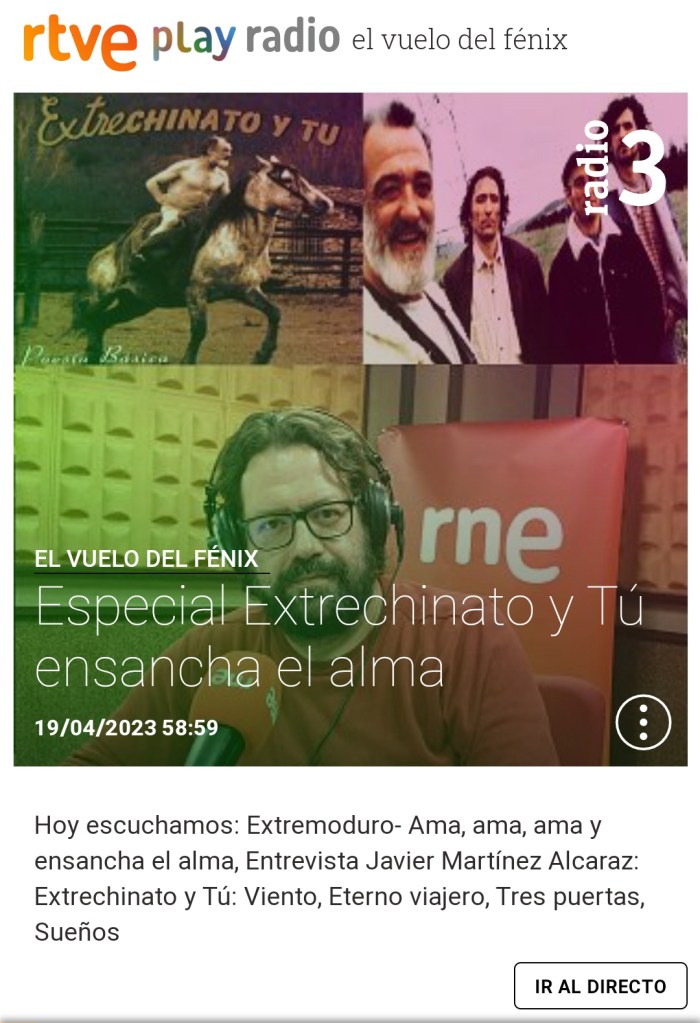
Task: Open the El Vuelo del Fénix program link
Action: 146,559
